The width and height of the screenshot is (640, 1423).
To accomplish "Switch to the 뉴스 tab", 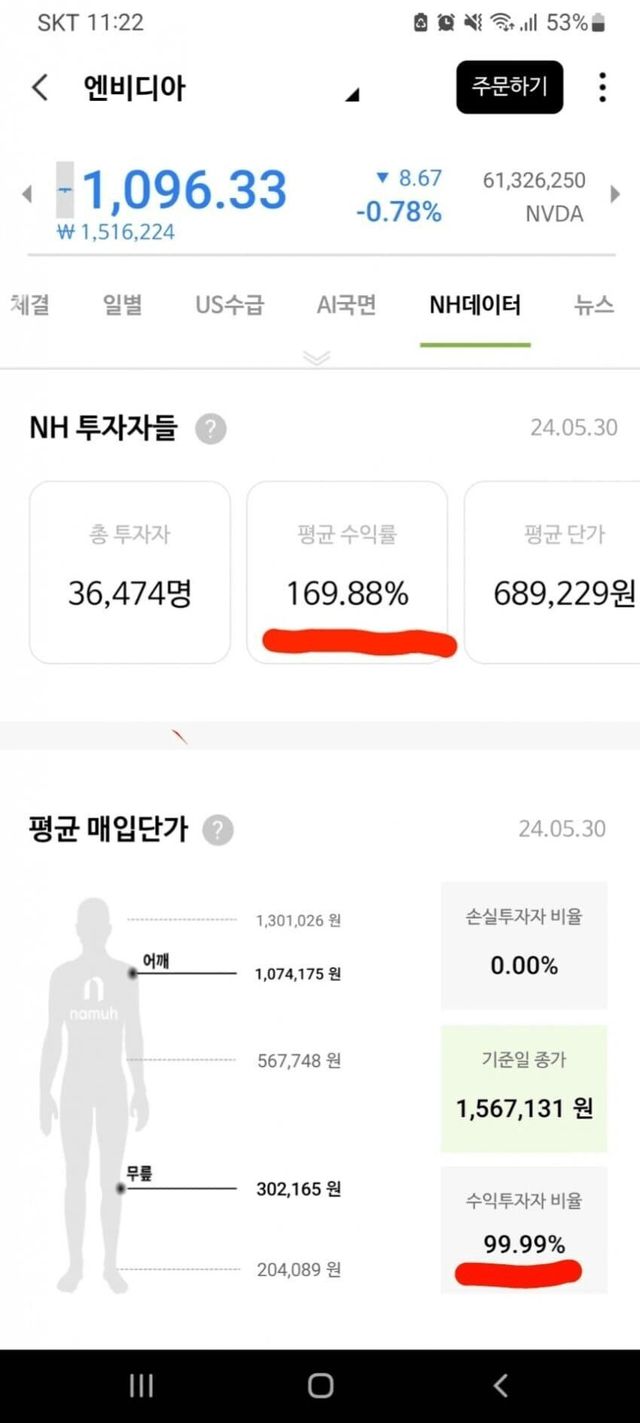I will click(x=594, y=305).
